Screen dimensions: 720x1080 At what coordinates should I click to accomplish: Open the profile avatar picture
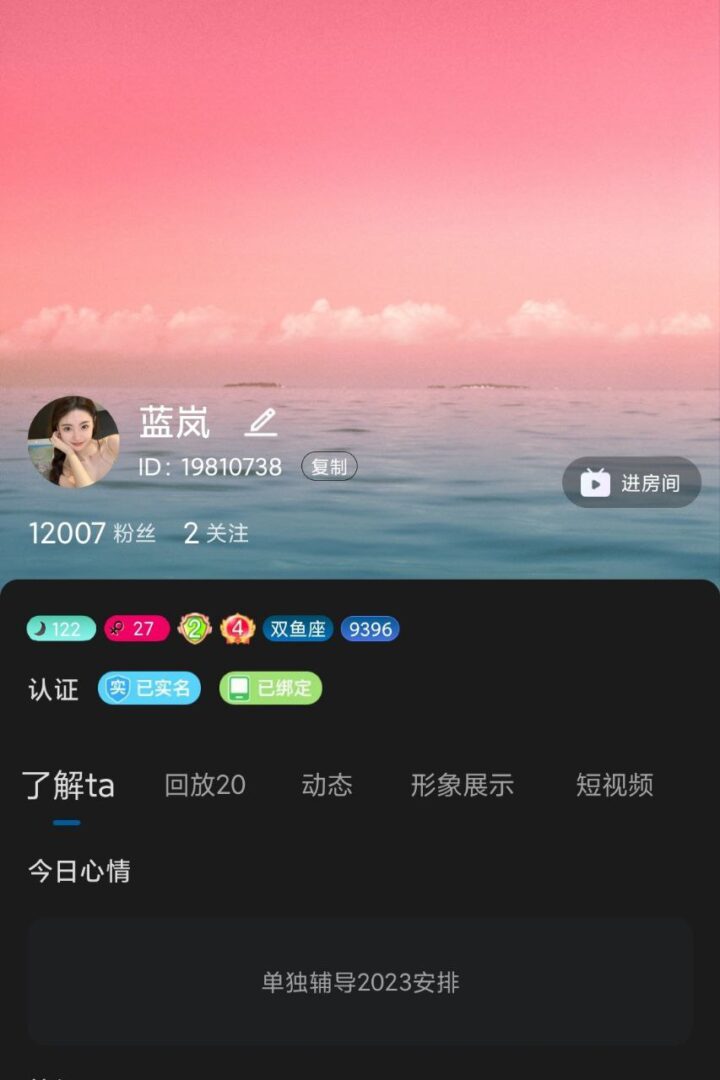click(73, 442)
